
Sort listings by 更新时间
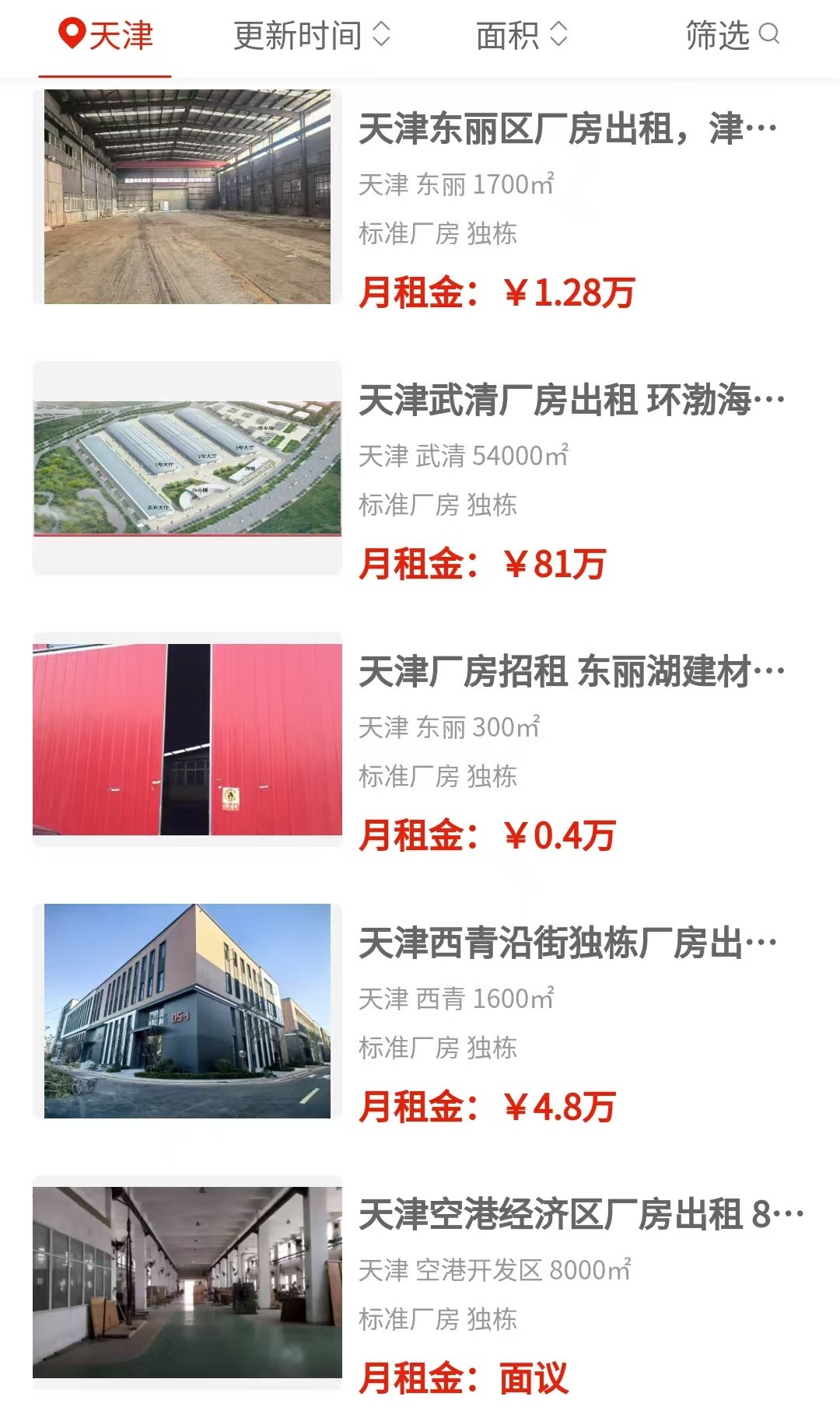(311, 36)
